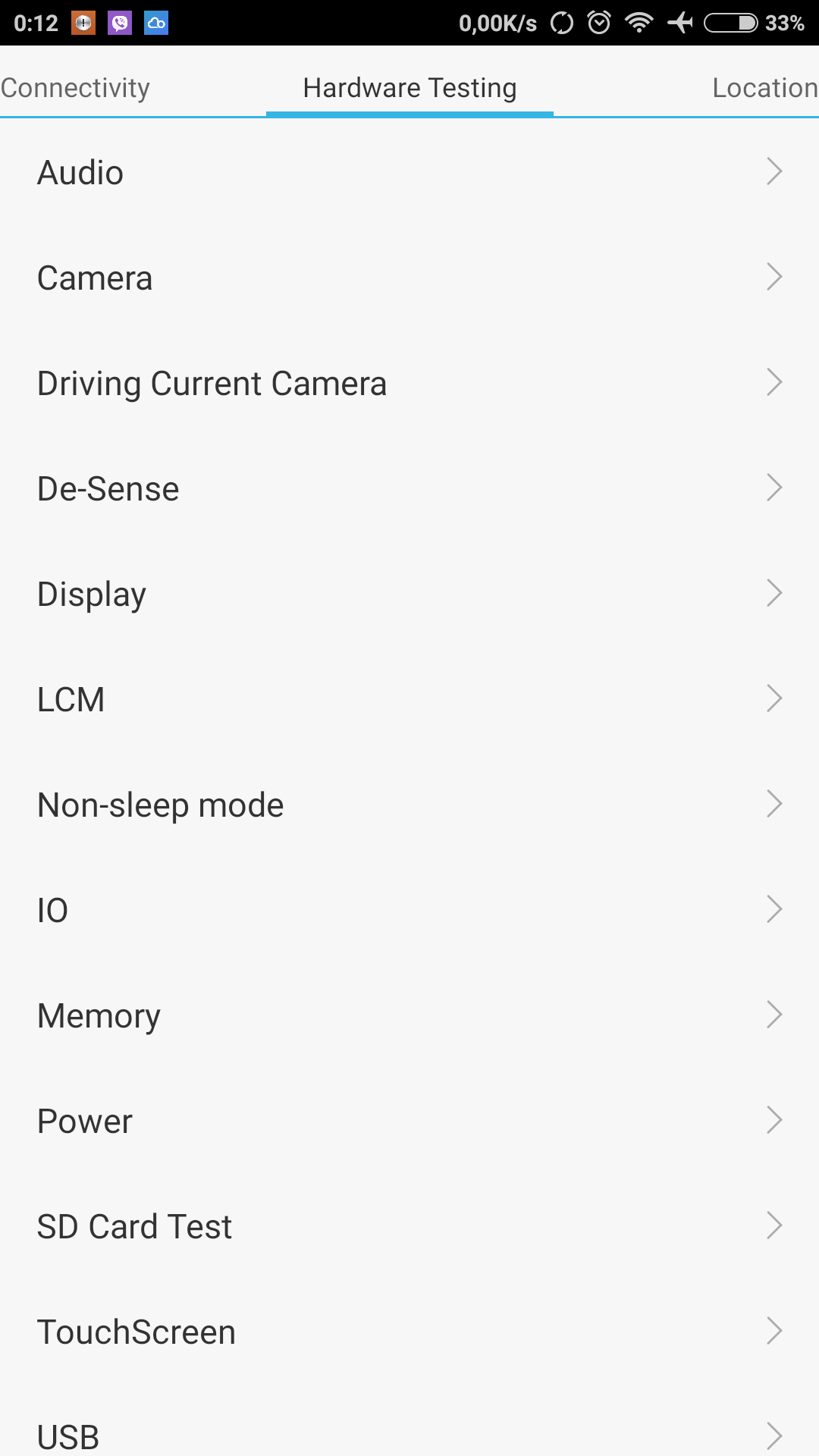Open the IO test row

pyautogui.click(x=409, y=910)
